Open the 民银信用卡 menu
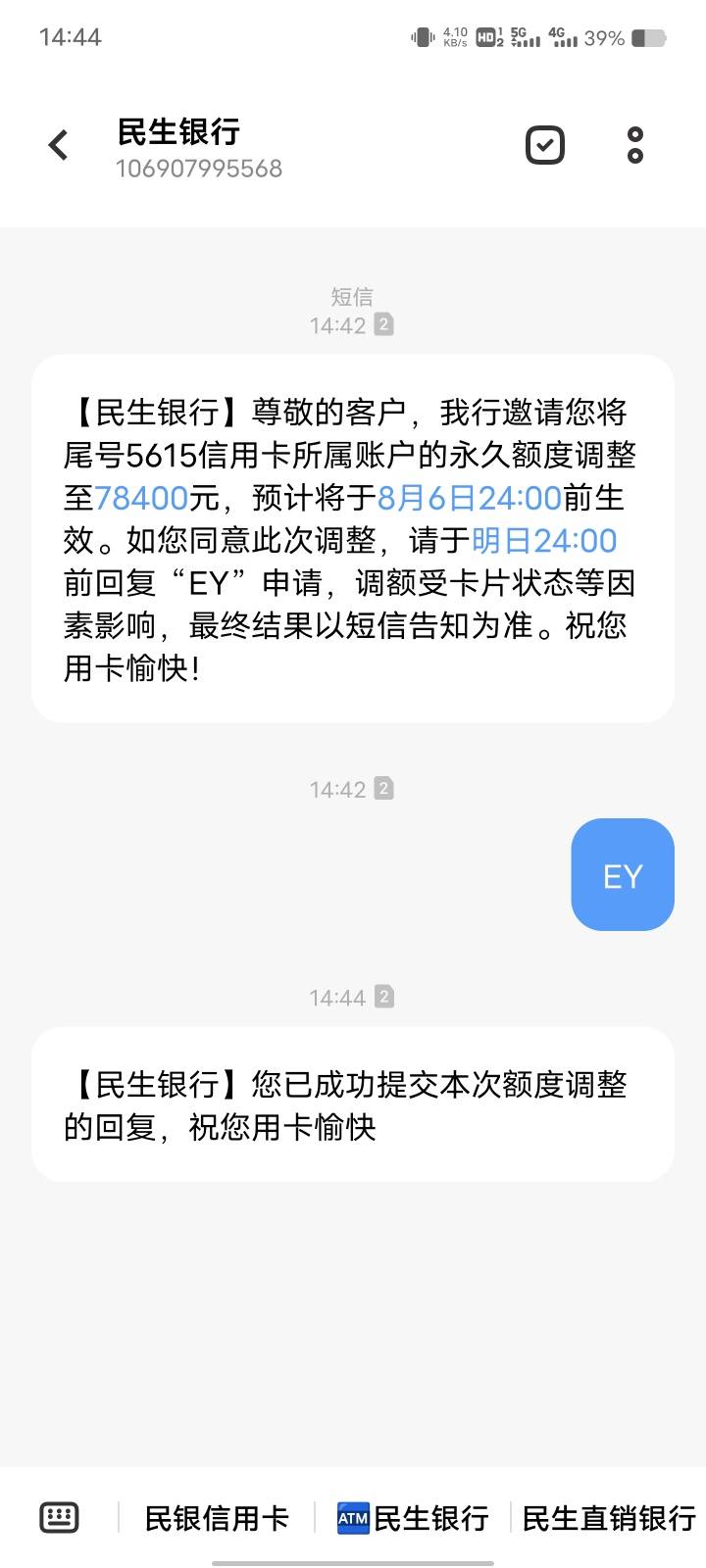Screen dimensions: 706x1568 point(217,1518)
